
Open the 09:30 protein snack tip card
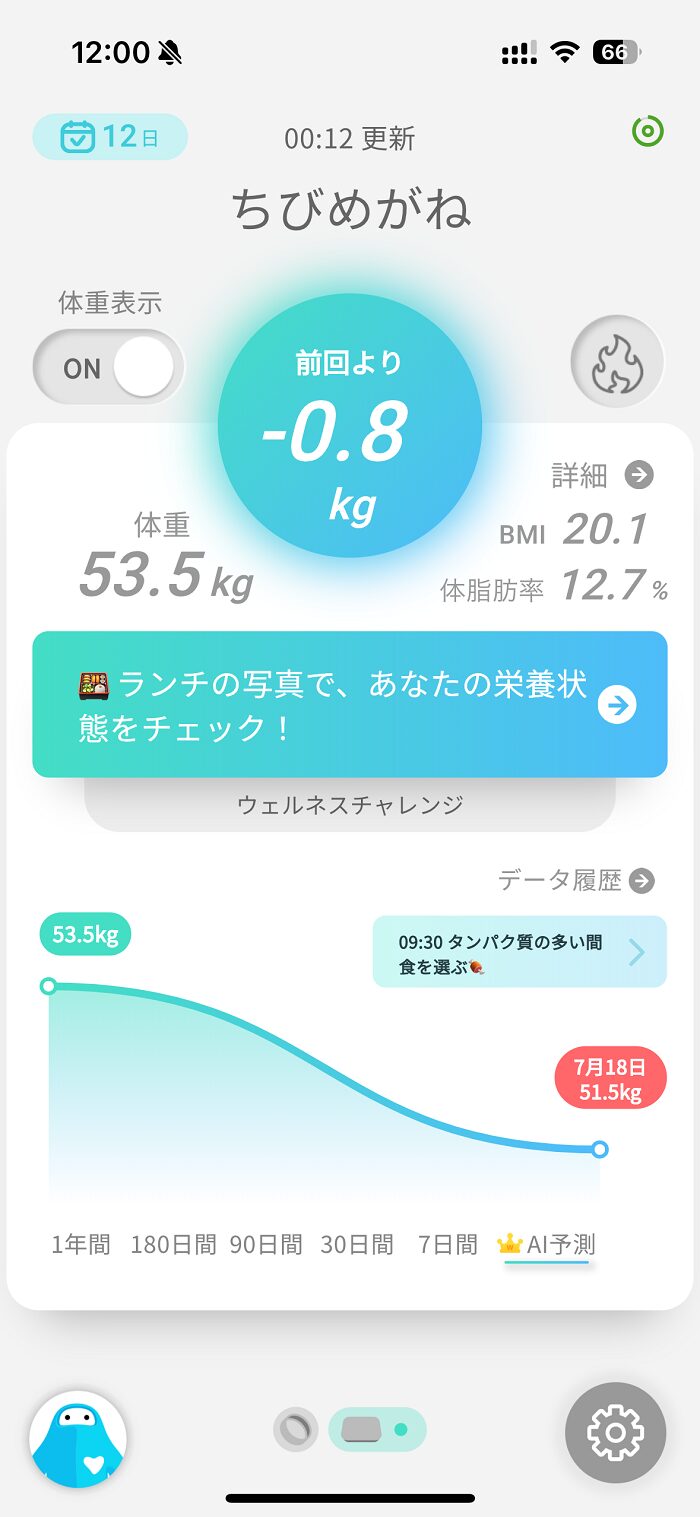(520, 952)
